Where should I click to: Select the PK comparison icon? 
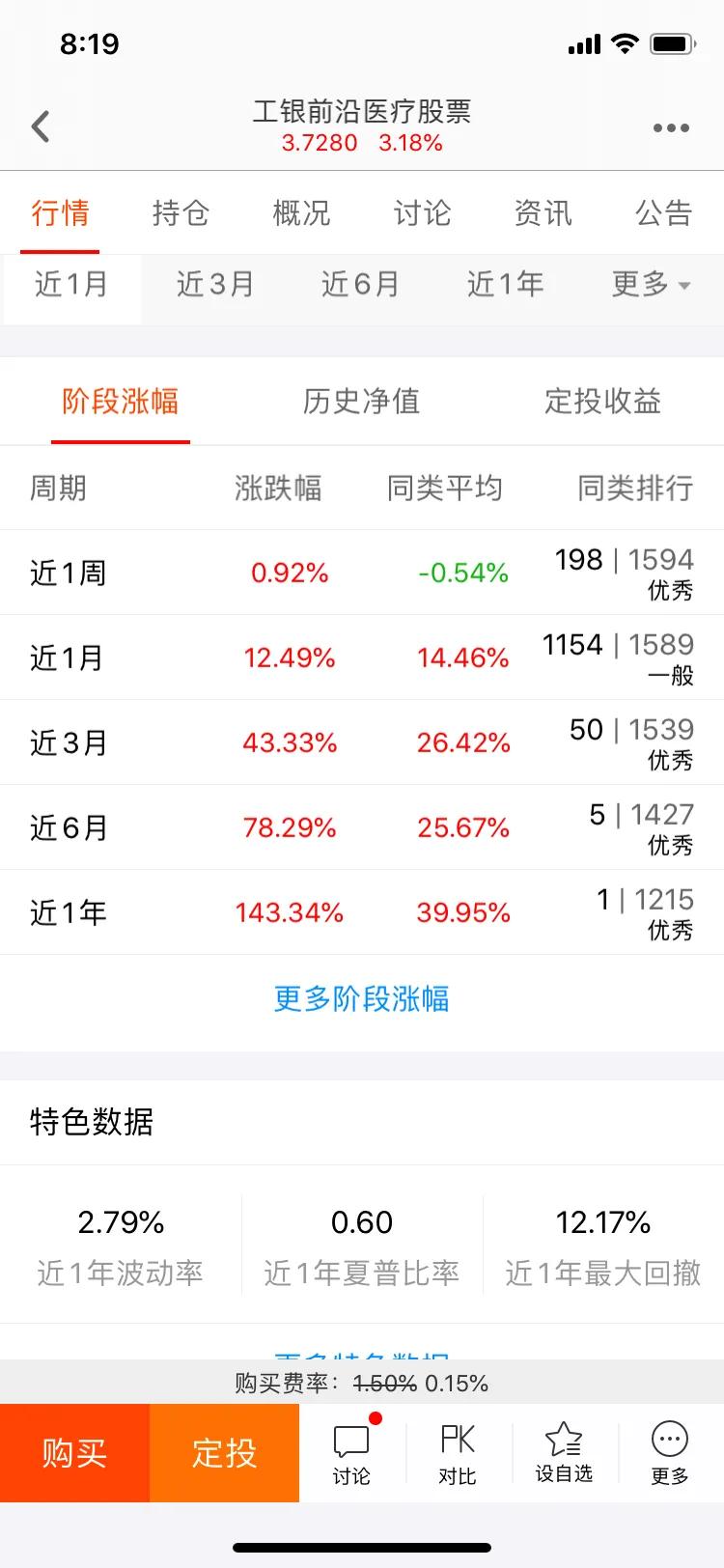pos(457,1451)
